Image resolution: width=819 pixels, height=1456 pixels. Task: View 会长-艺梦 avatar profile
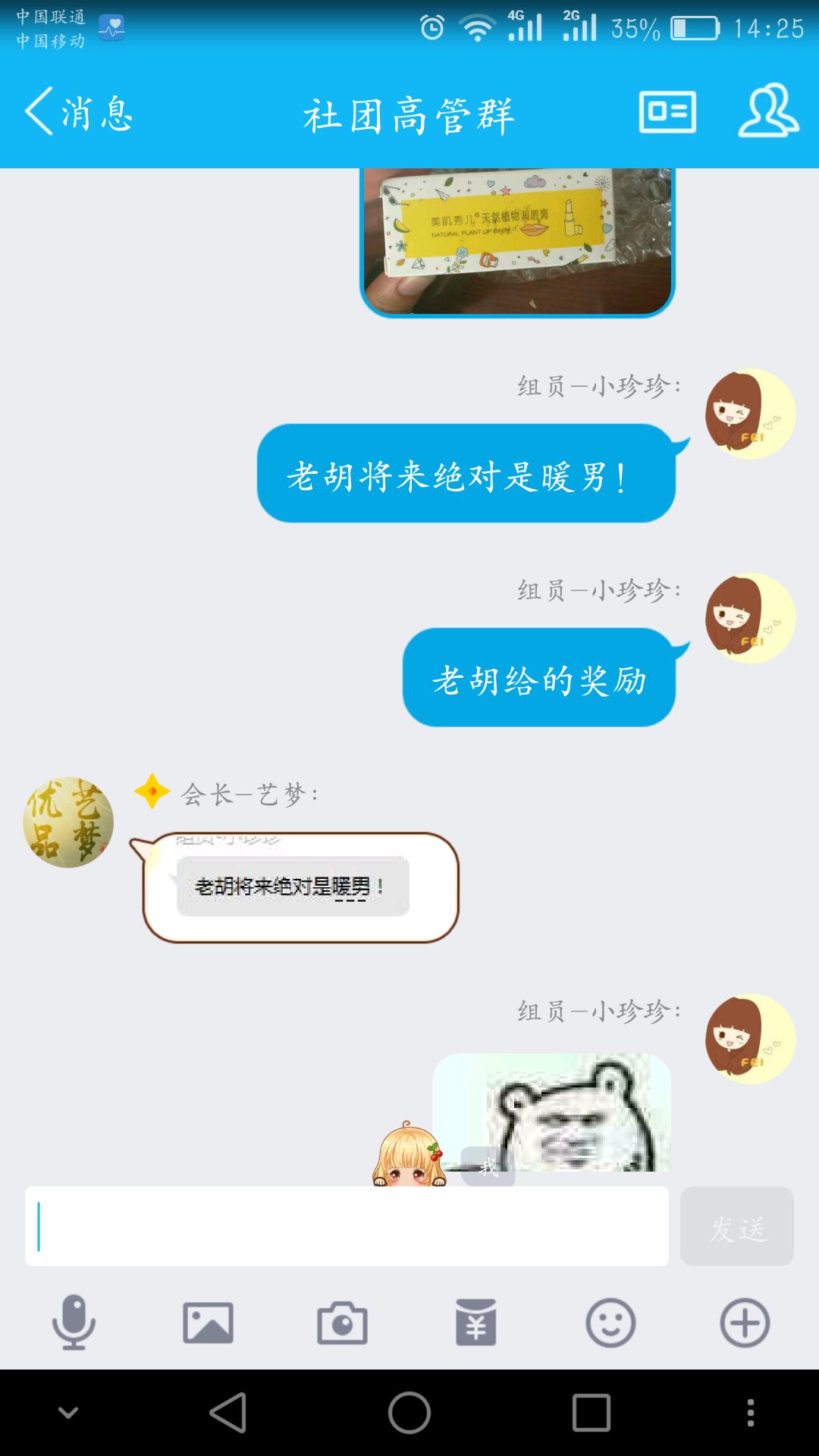click(68, 822)
